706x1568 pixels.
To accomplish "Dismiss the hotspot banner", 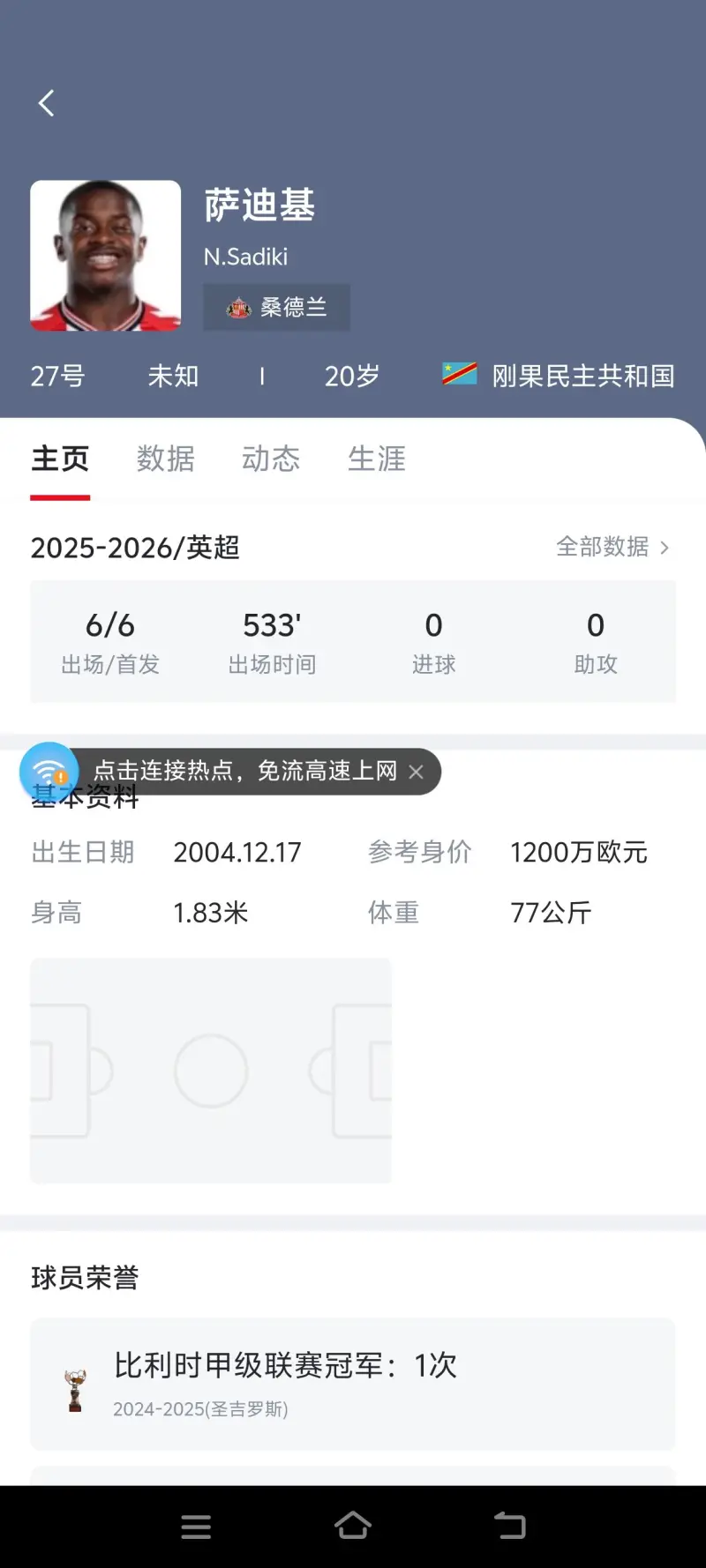I will tap(417, 772).
